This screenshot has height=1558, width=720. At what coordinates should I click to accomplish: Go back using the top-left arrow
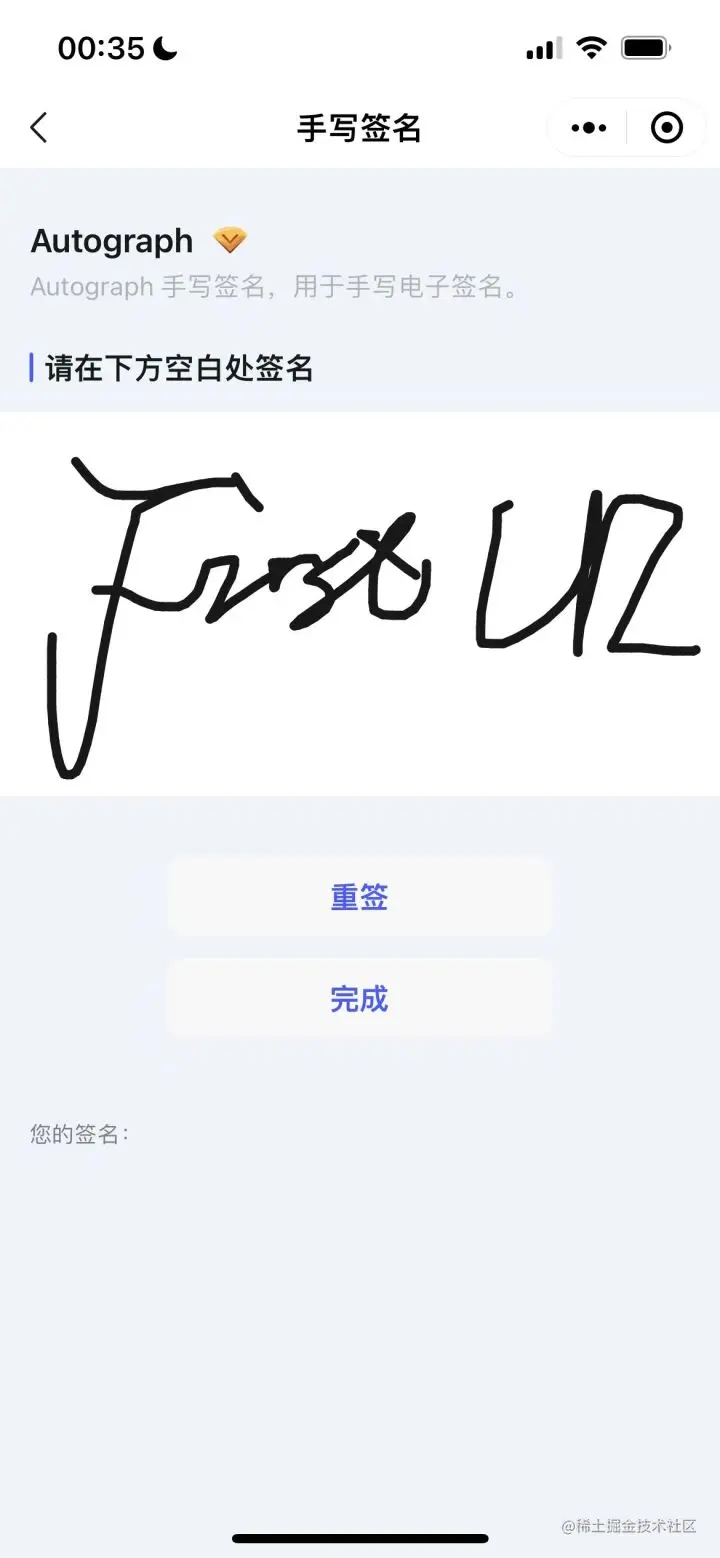point(39,128)
